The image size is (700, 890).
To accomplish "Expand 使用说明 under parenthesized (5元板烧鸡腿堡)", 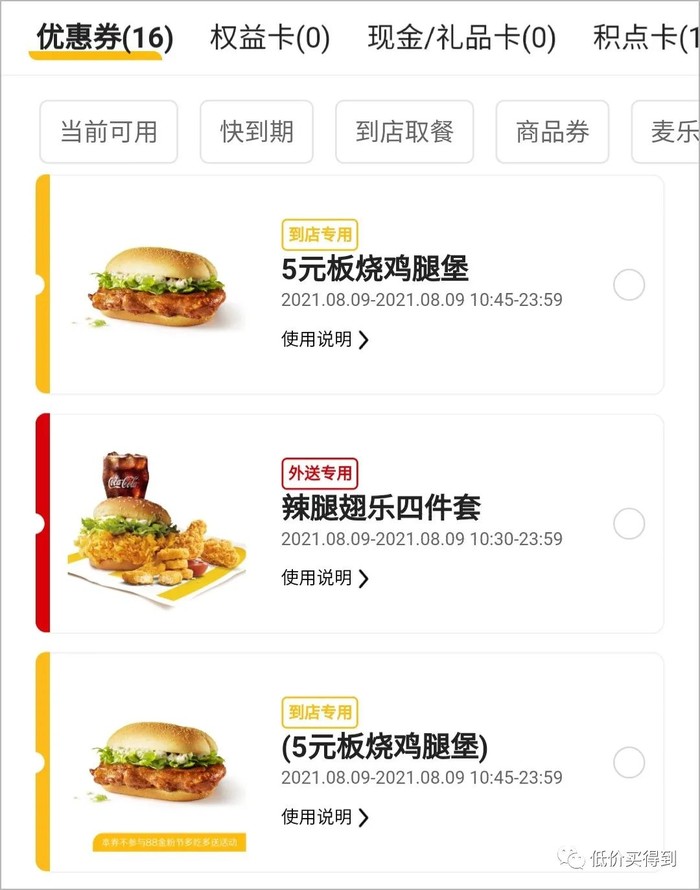I will tap(325, 817).
